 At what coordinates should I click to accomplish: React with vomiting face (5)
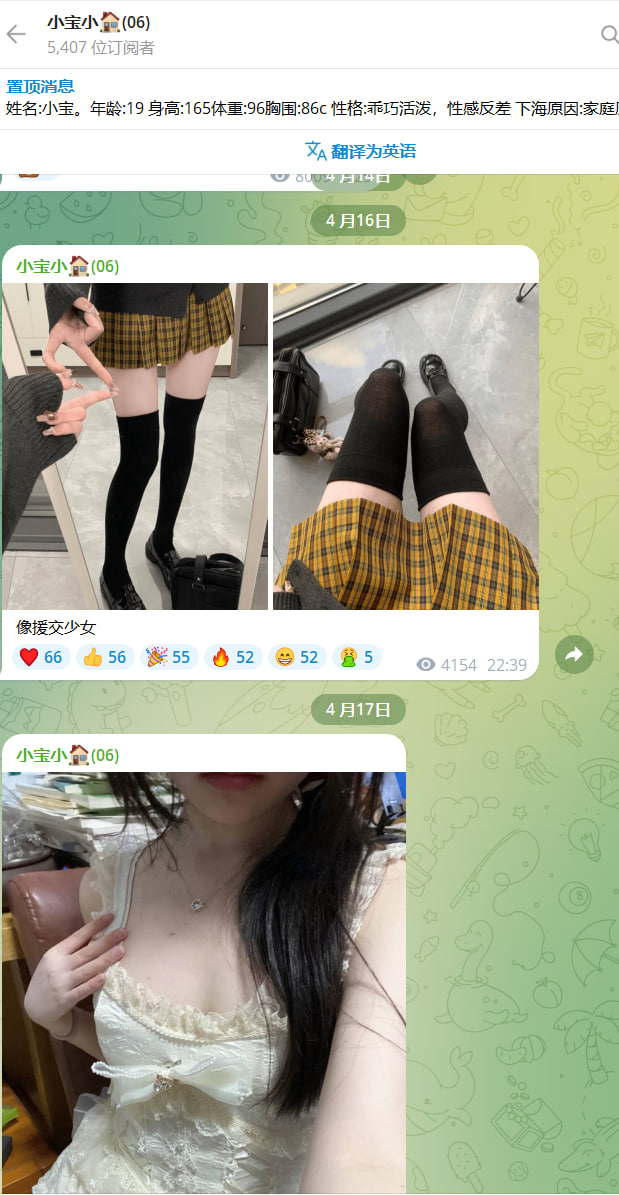tap(357, 657)
